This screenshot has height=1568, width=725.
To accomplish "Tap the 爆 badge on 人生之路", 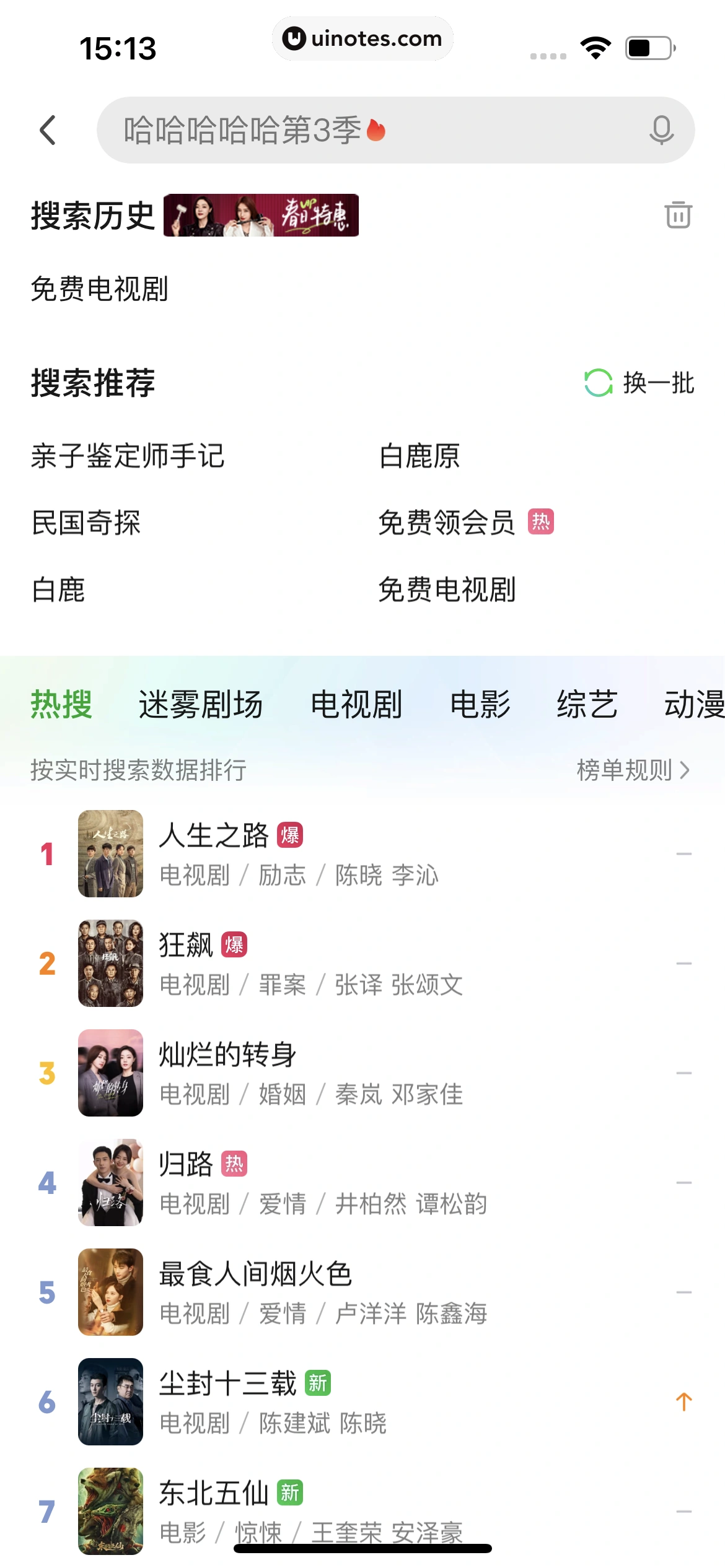I will 291,836.
